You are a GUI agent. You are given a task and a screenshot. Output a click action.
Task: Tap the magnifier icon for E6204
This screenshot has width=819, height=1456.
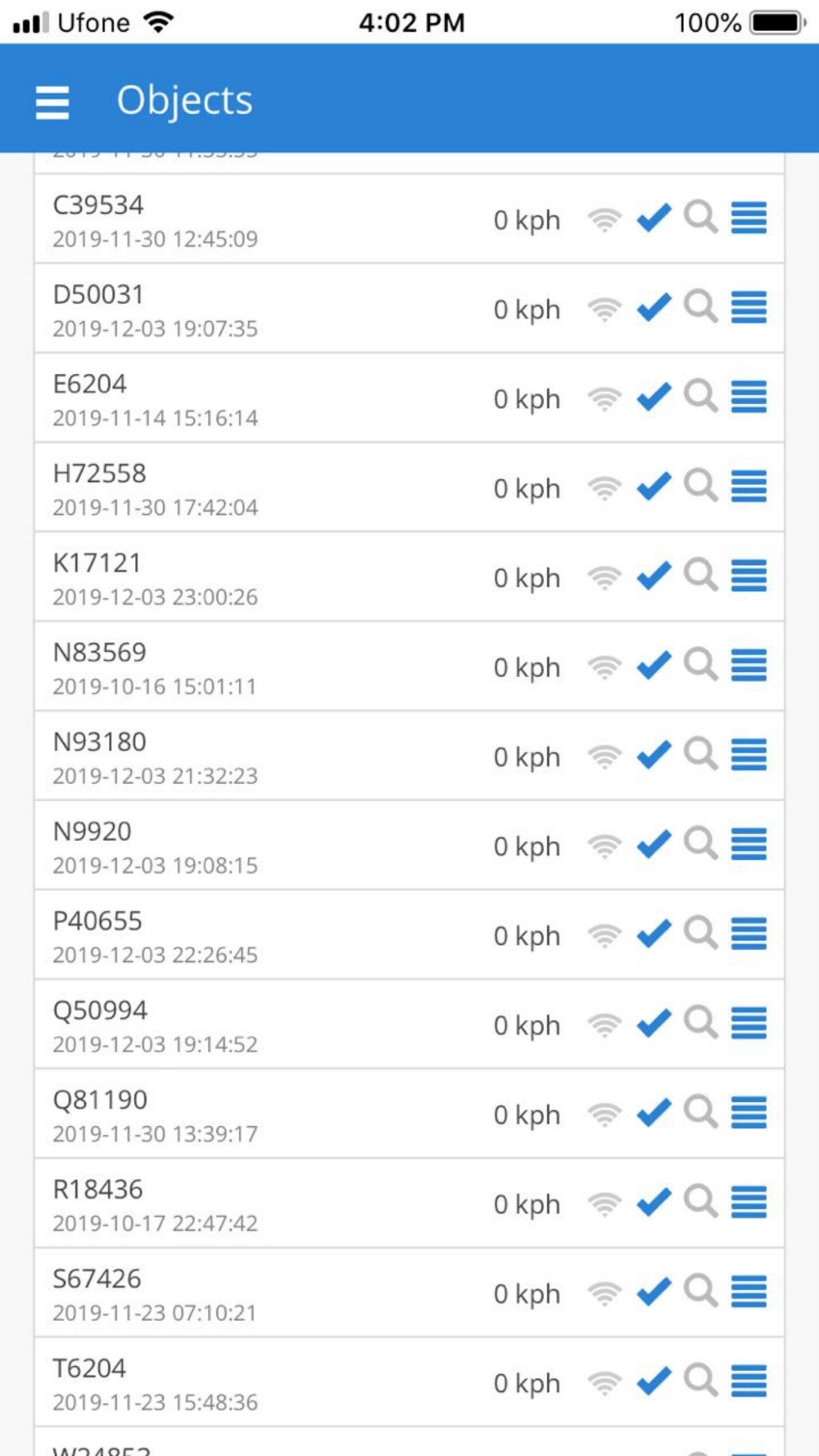click(701, 396)
